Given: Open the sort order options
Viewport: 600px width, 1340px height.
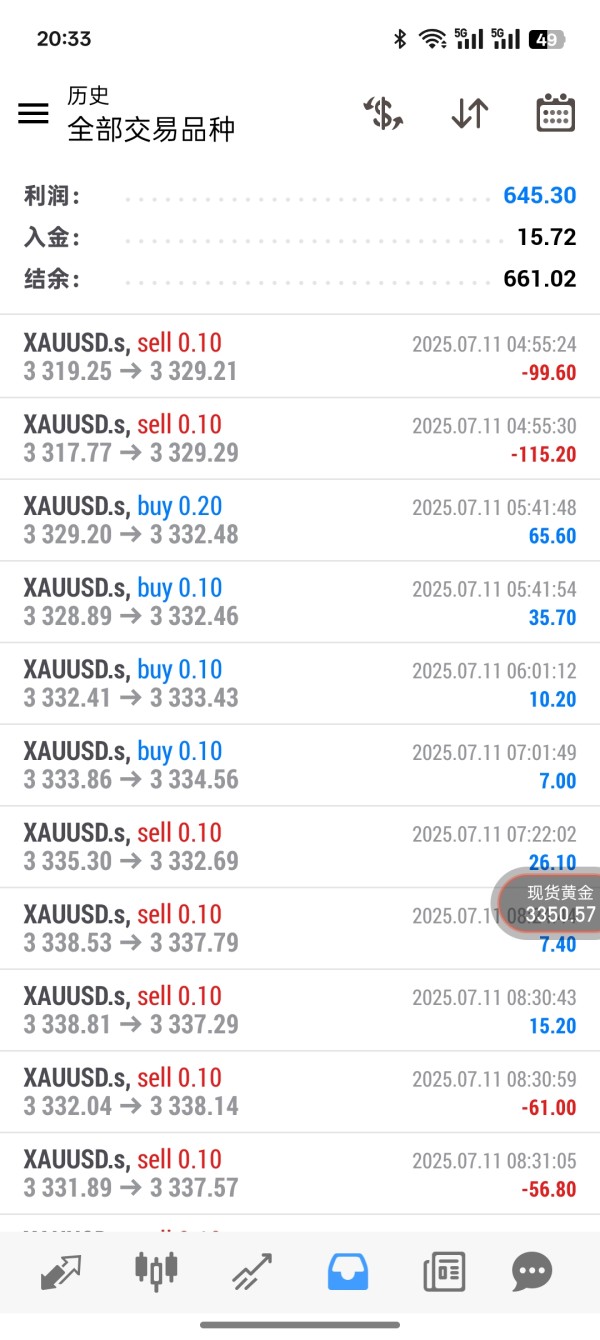Looking at the screenshot, I should [469, 113].
